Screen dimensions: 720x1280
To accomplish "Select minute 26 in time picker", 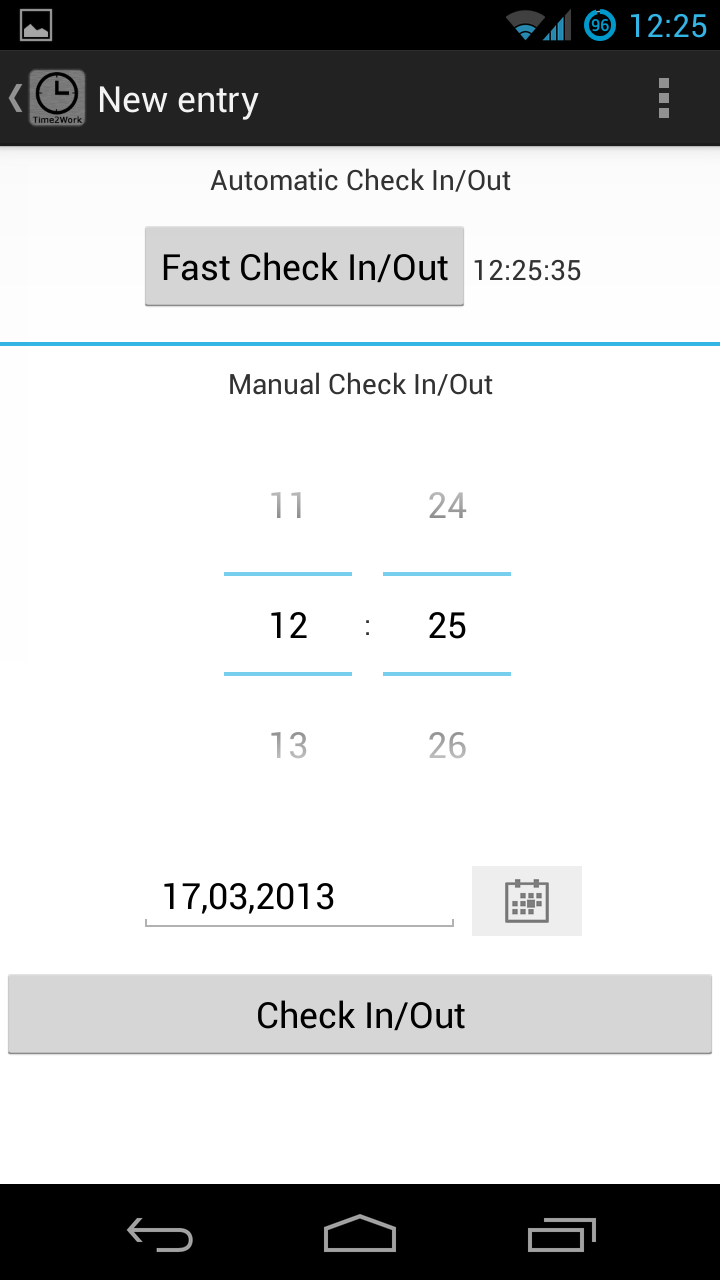I will [447, 745].
